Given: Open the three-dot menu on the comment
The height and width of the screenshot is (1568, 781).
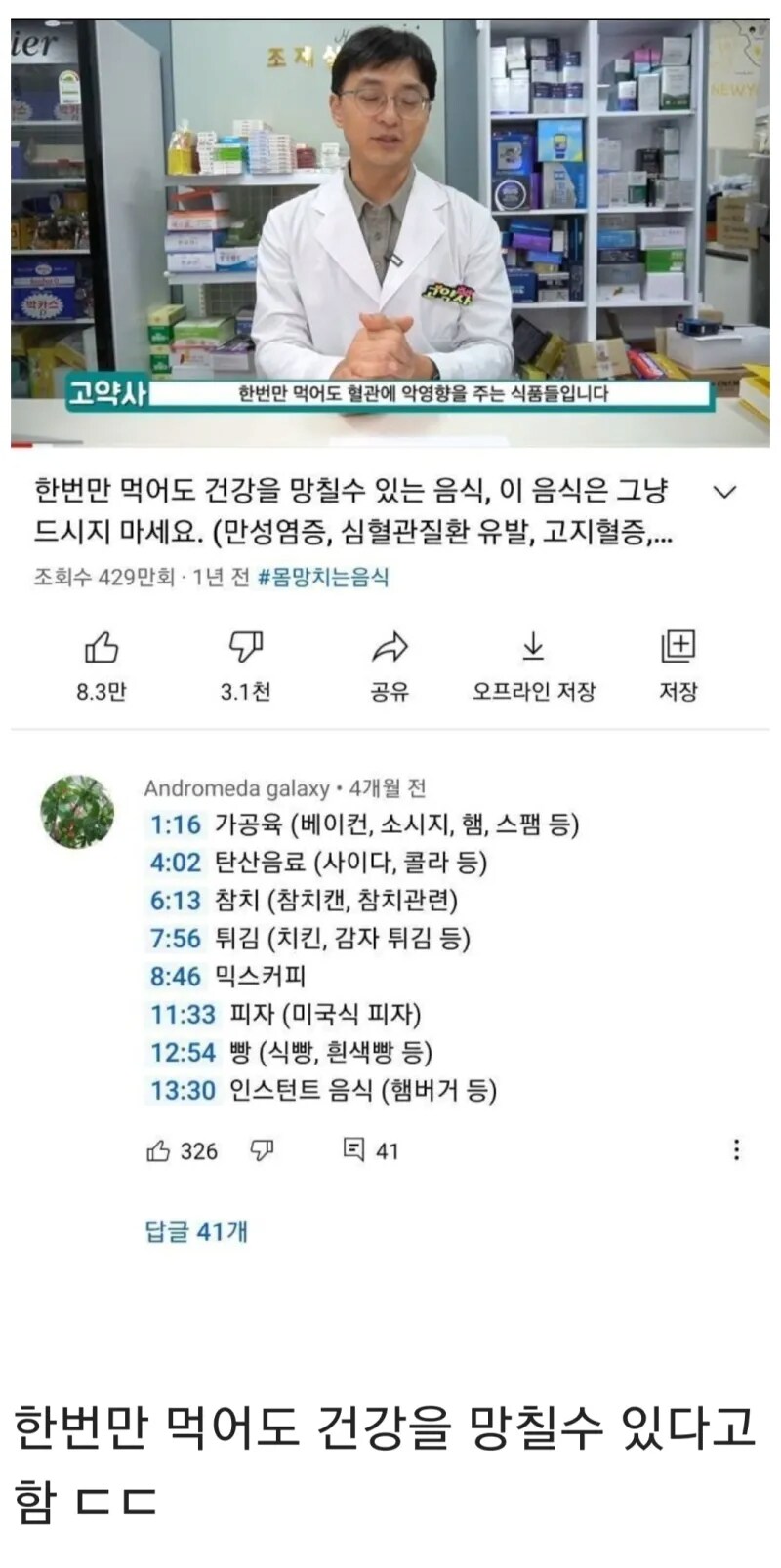Looking at the screenshot, I should (x=738, y=1150).
